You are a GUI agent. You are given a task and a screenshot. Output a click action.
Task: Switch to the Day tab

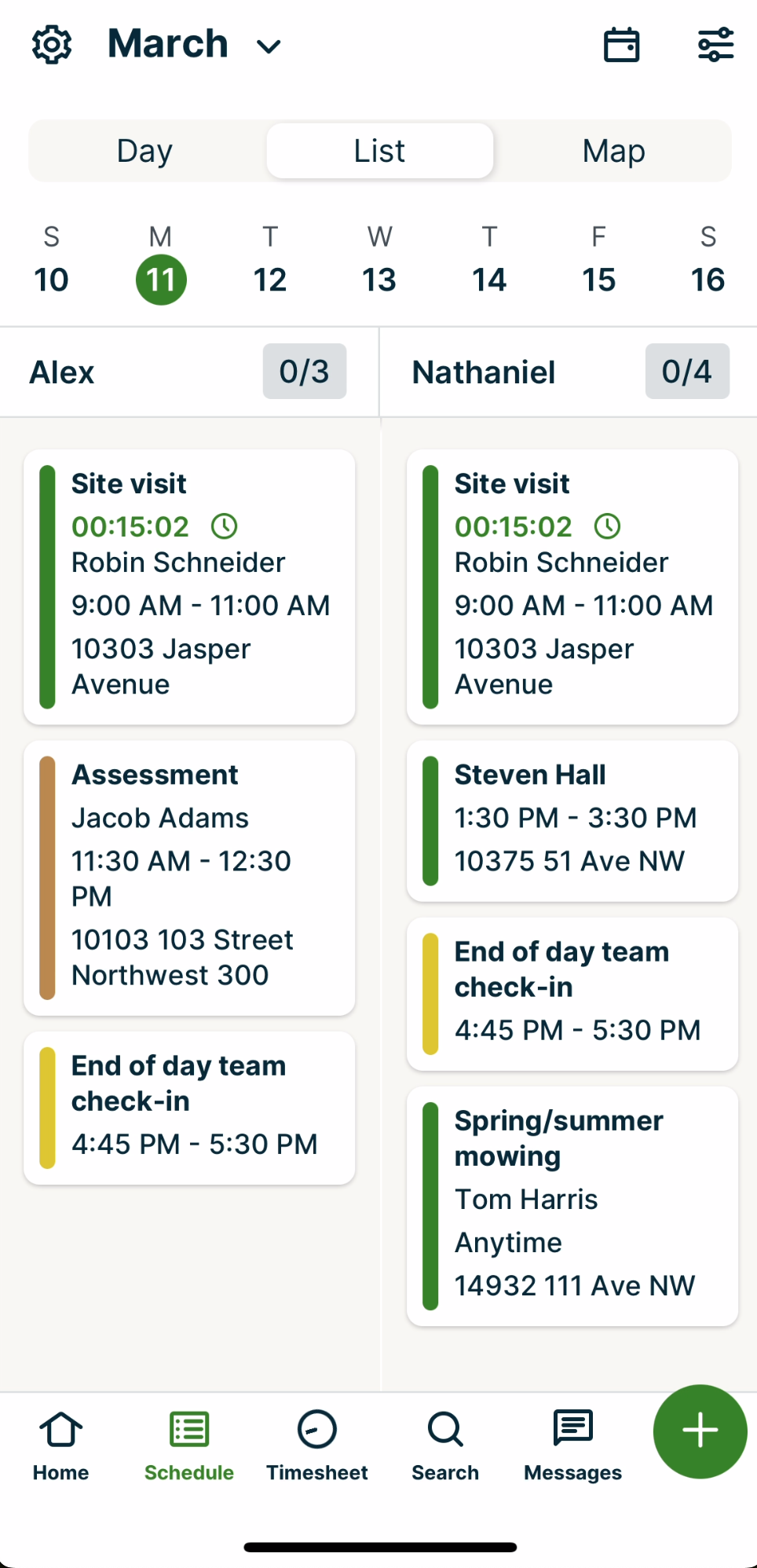144,150
